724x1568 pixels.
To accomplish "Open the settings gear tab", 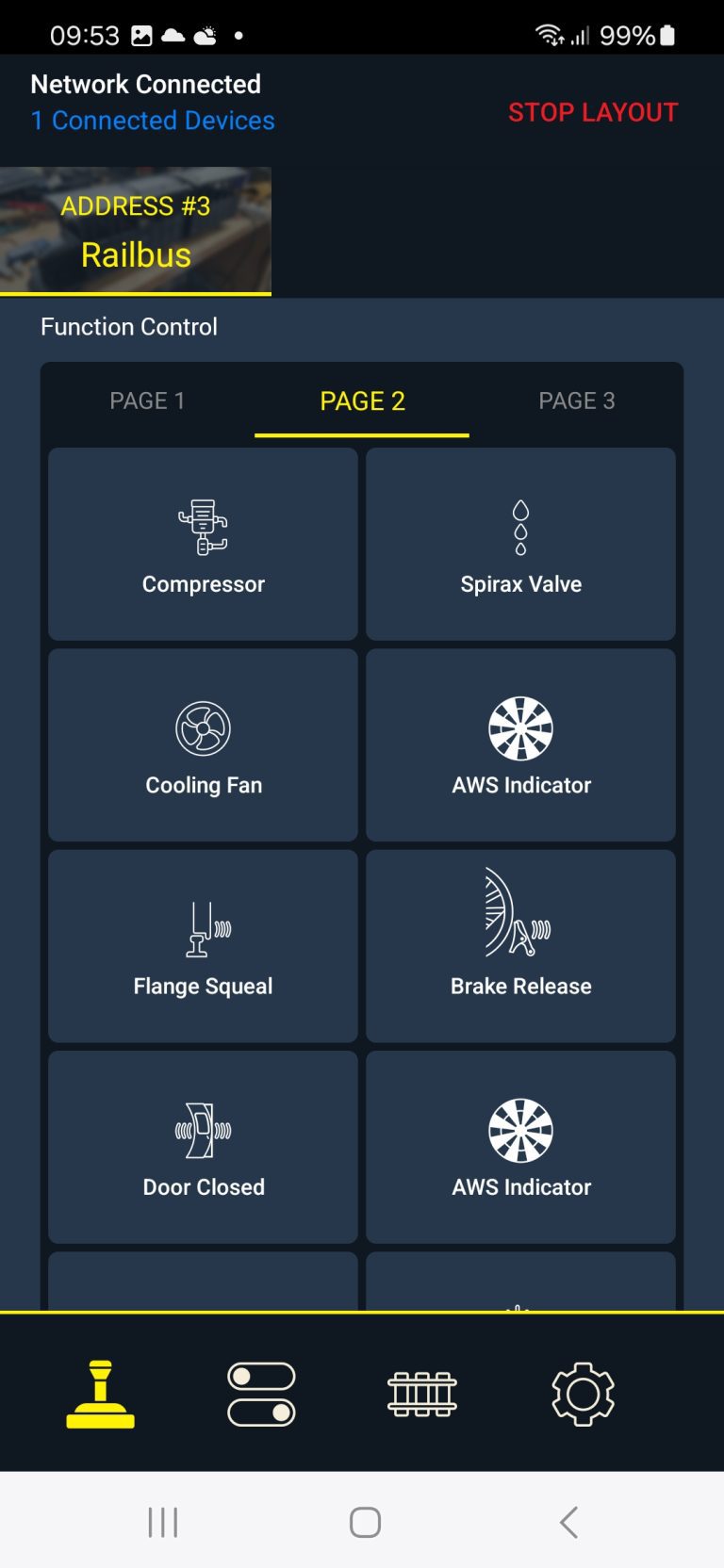I will tap(583, 1394).
